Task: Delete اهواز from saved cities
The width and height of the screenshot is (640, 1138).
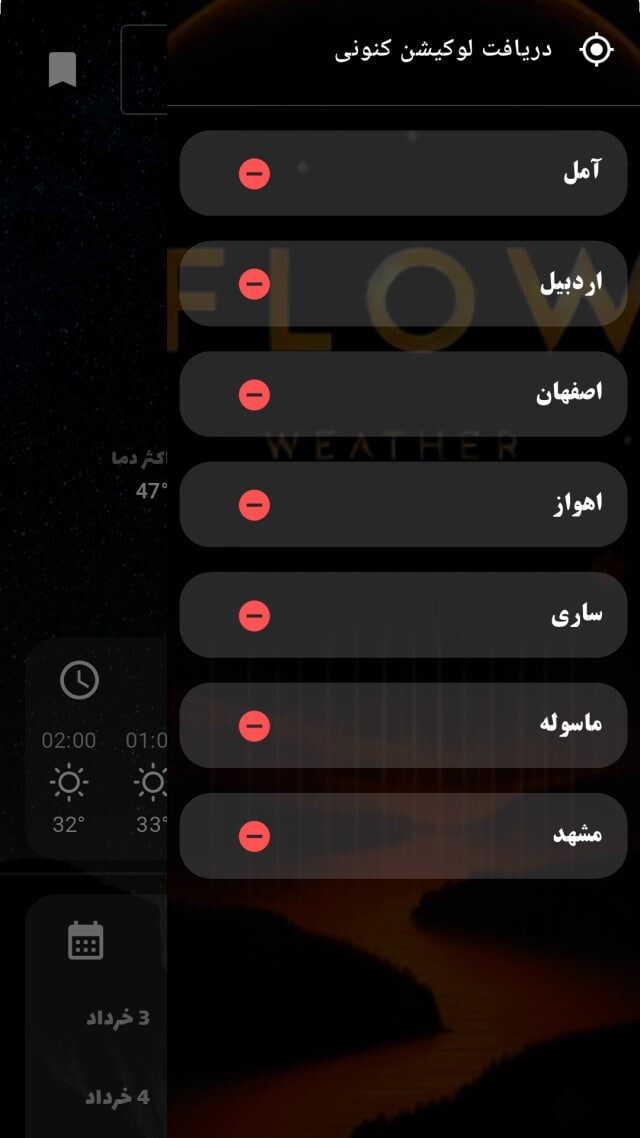Action: click(254, 505)
